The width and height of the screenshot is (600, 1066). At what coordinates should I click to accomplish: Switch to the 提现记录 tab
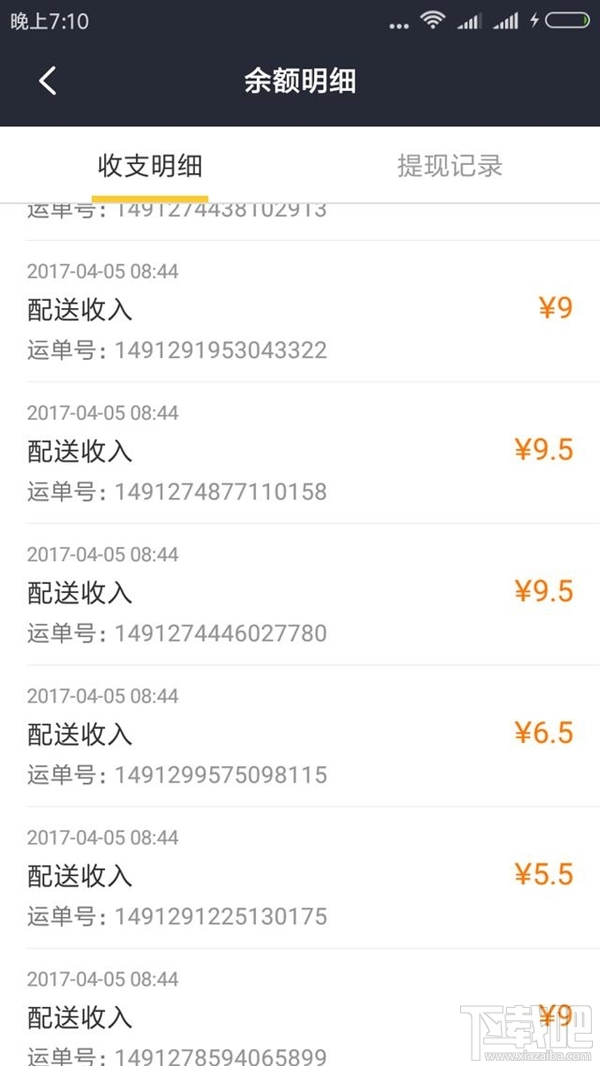[x=450, y=165]
